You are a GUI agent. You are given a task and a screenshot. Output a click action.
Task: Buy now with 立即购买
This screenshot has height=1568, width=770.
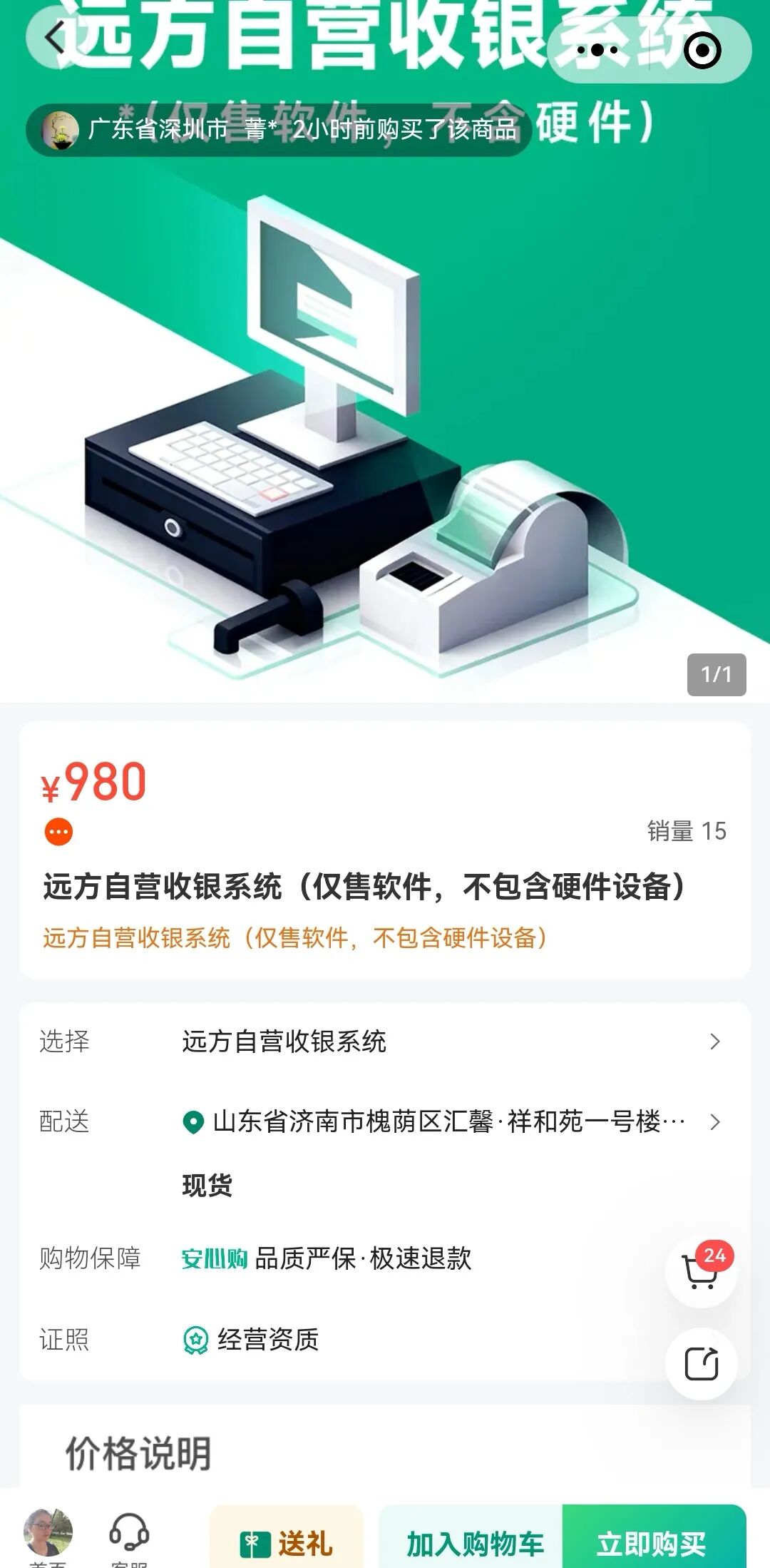coord(652,1544)
